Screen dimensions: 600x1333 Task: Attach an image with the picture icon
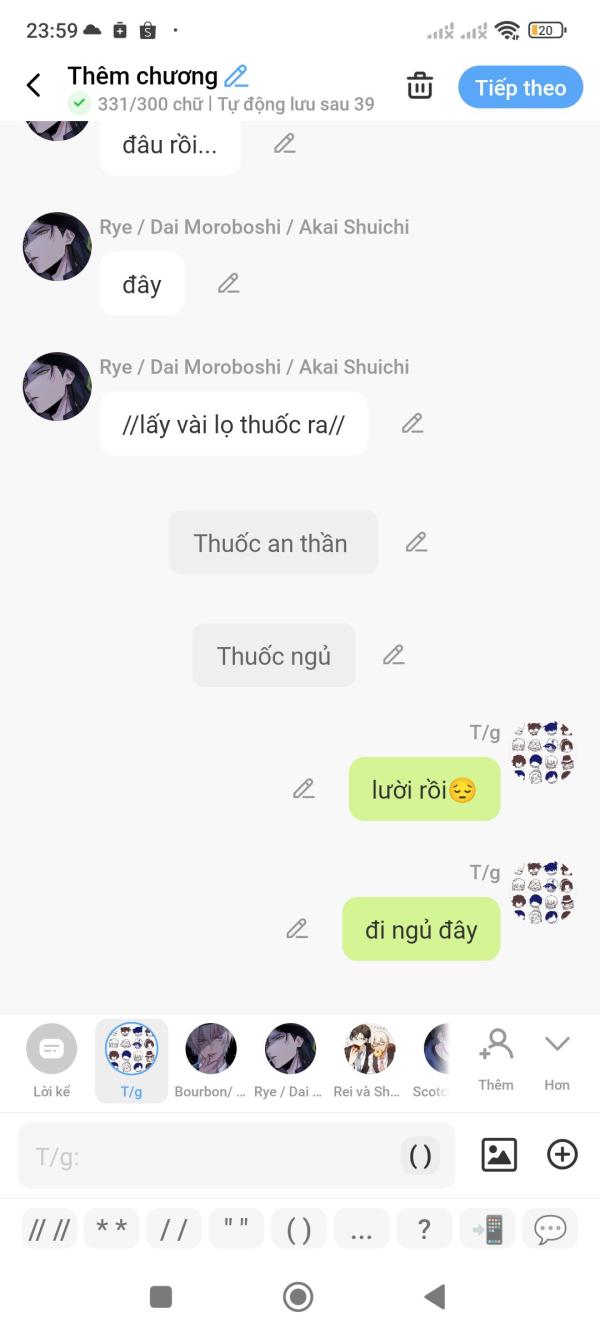[499, 1155]
